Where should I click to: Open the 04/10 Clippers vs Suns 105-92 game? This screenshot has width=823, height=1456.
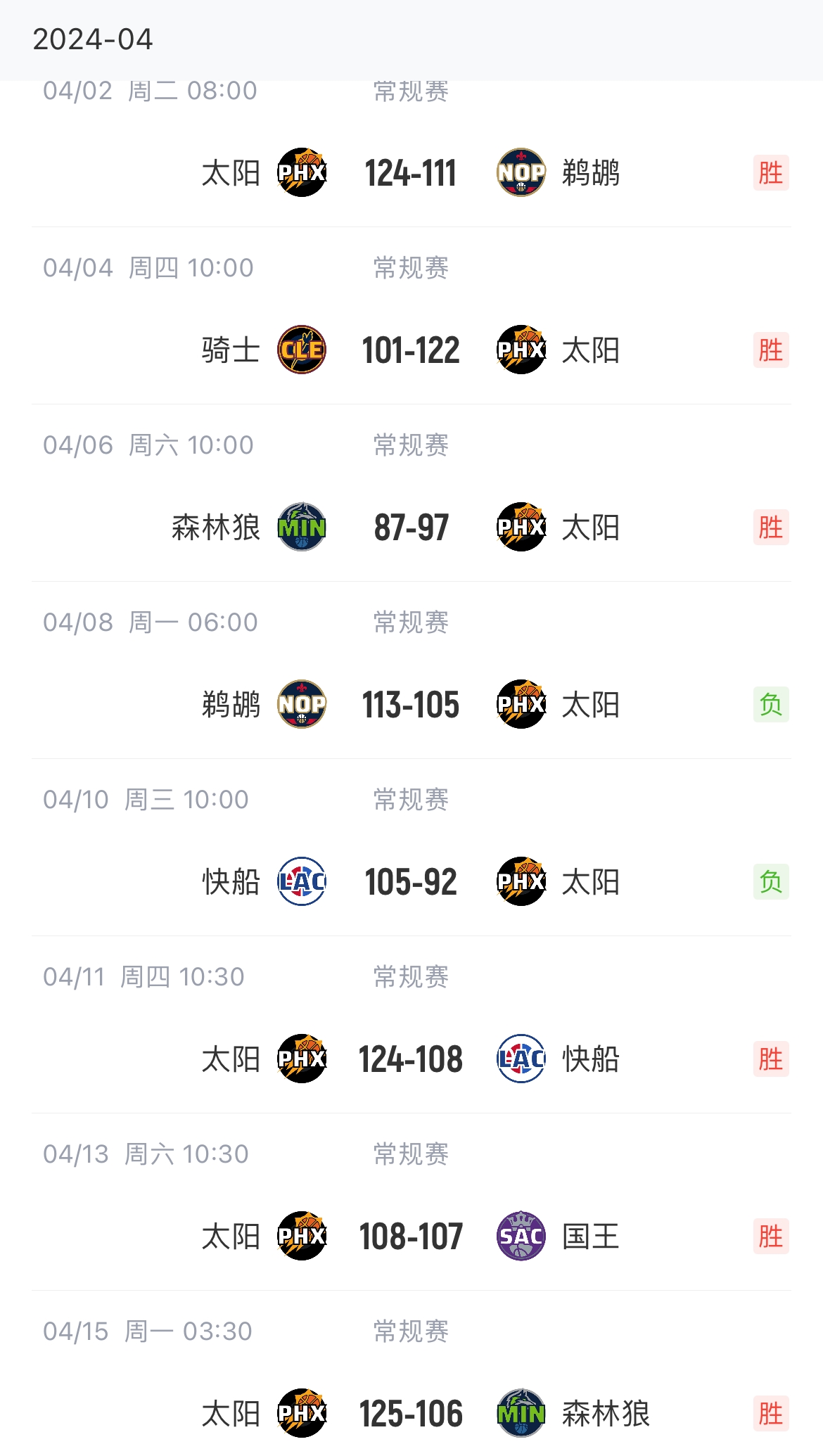click(411, 882)
